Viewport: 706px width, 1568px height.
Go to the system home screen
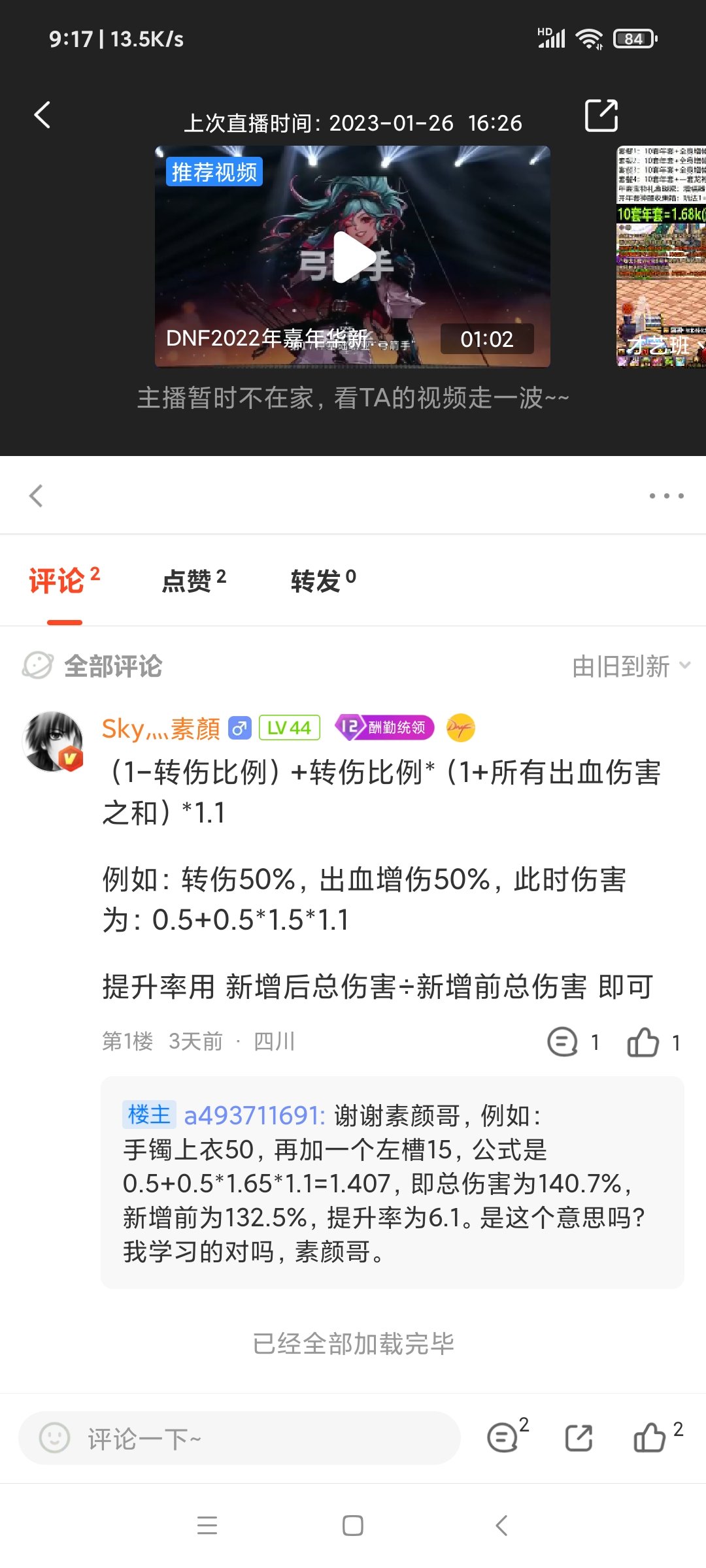click(x=353, y=1526)
